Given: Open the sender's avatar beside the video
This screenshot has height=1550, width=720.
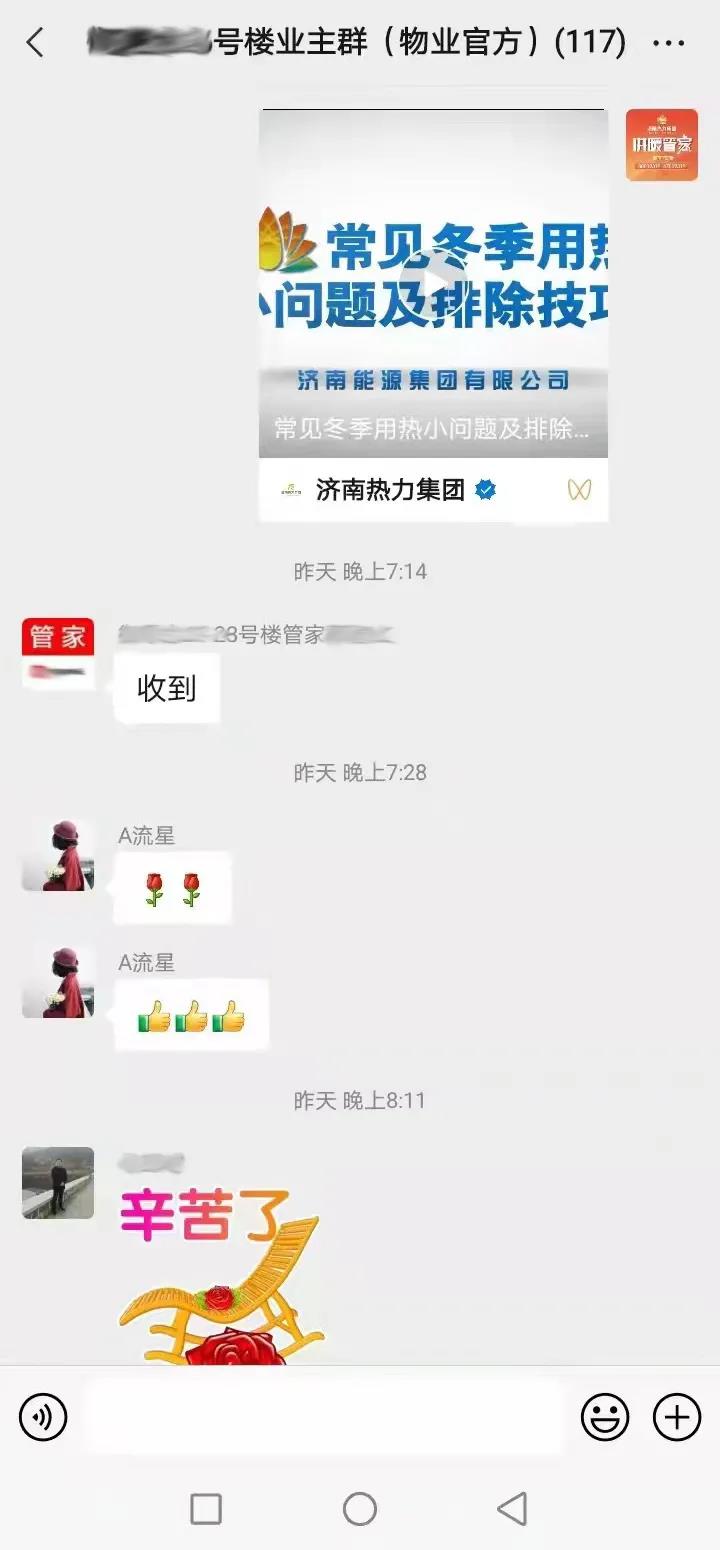Looking at the screenshot, I should coord(661,145).
